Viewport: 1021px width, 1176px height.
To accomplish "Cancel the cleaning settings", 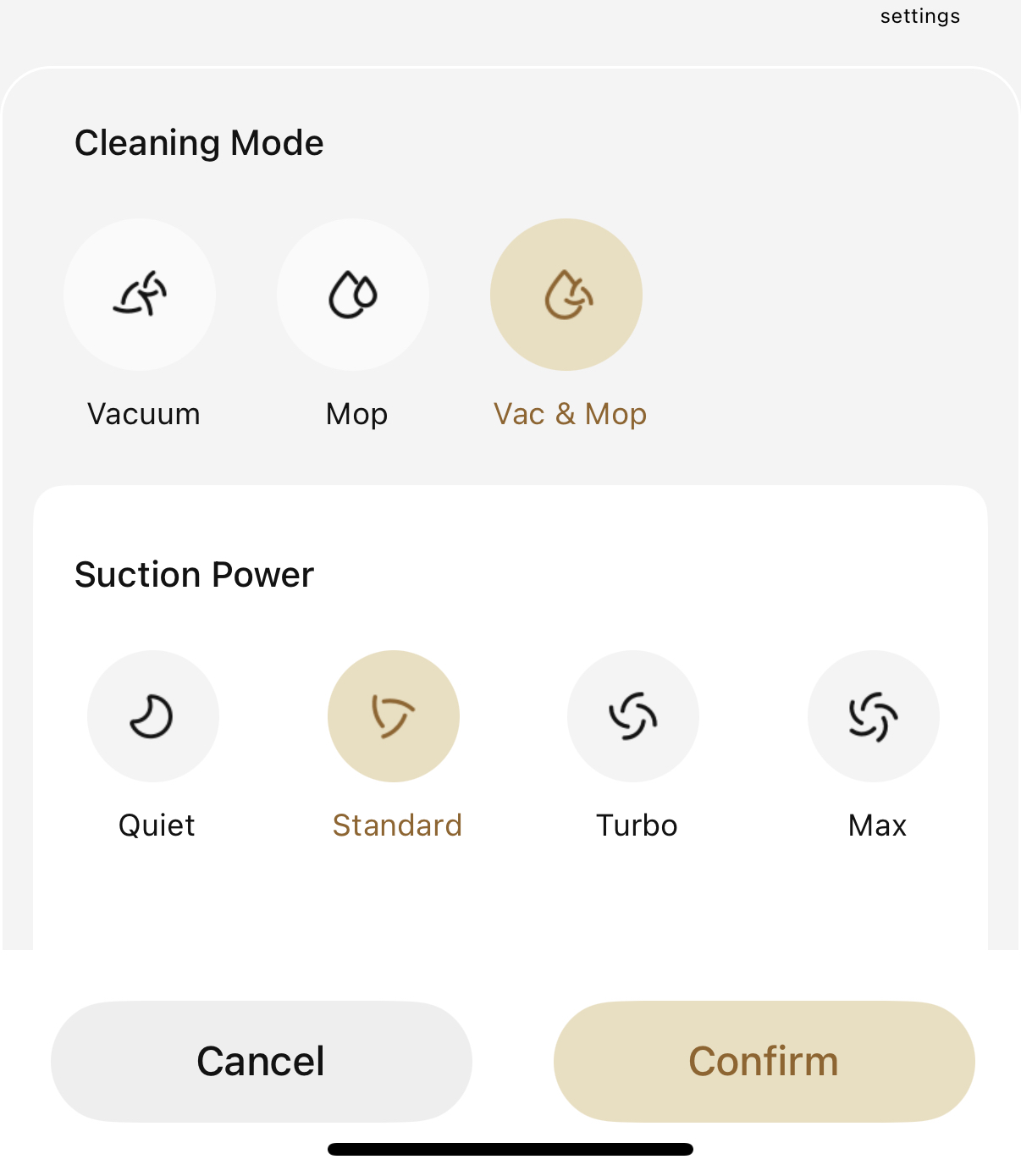I will pos(262,1062).
